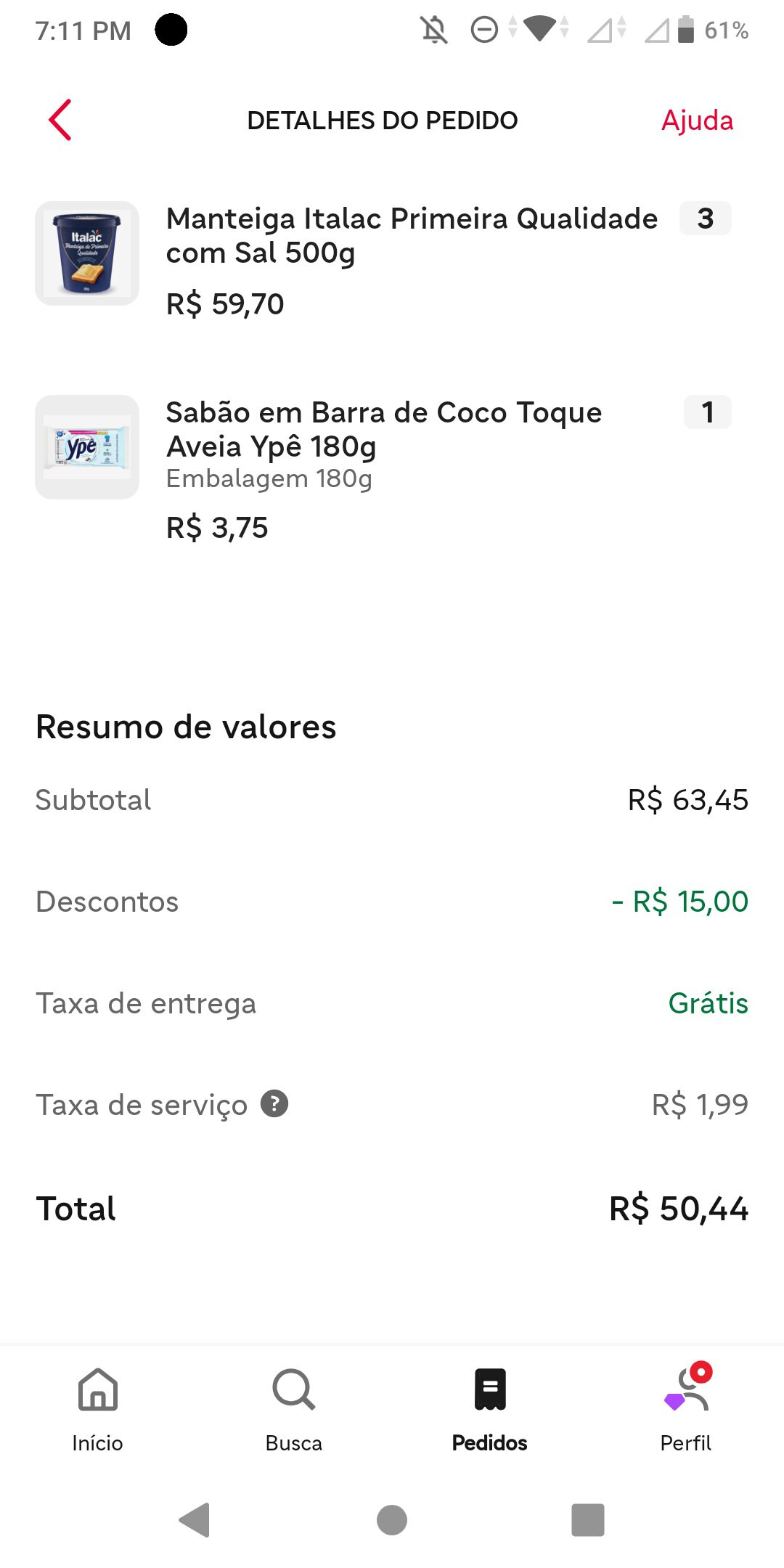Open the Pedidos tab

[x=490, y=1409]
